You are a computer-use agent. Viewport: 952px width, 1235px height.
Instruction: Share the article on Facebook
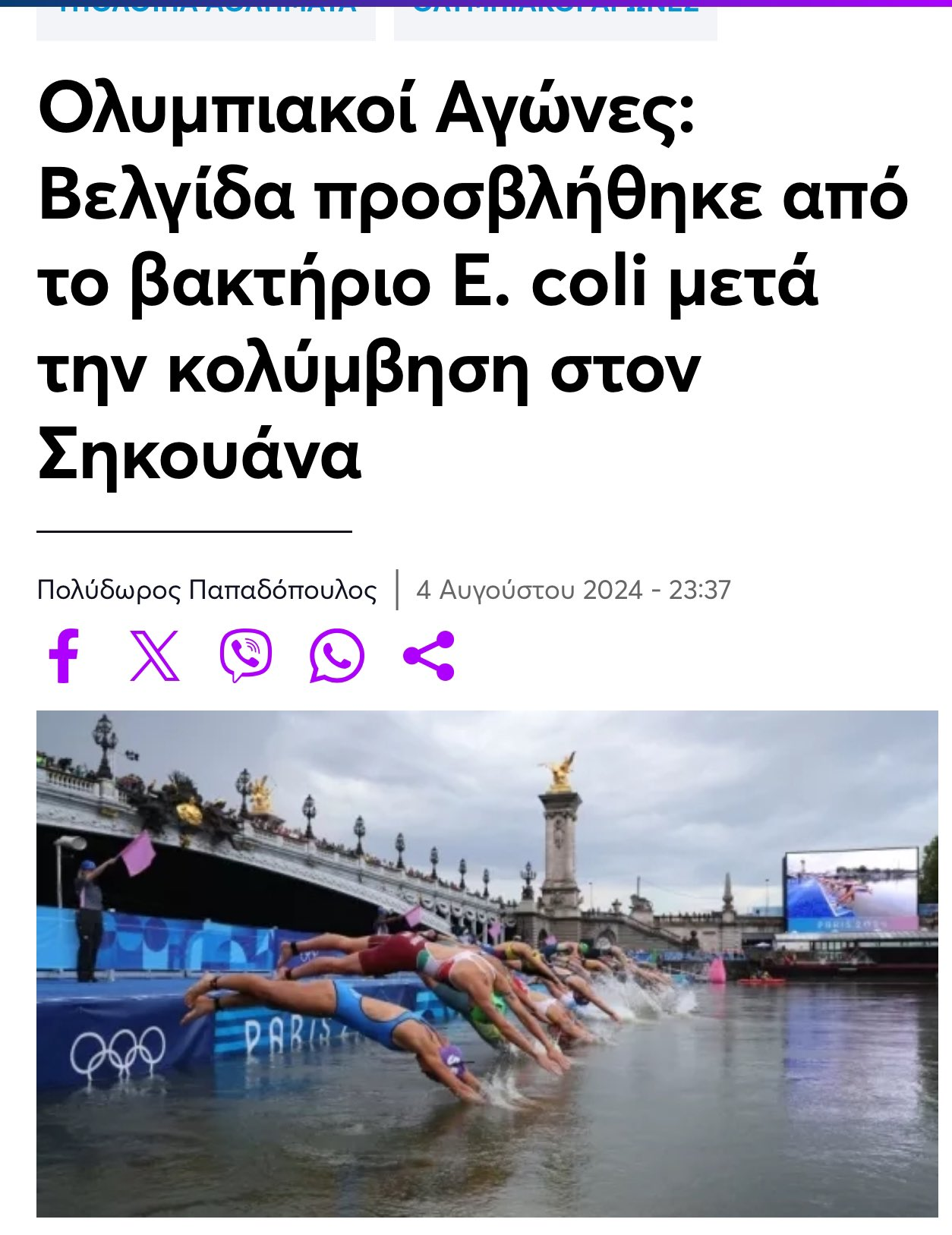point(64,656)
